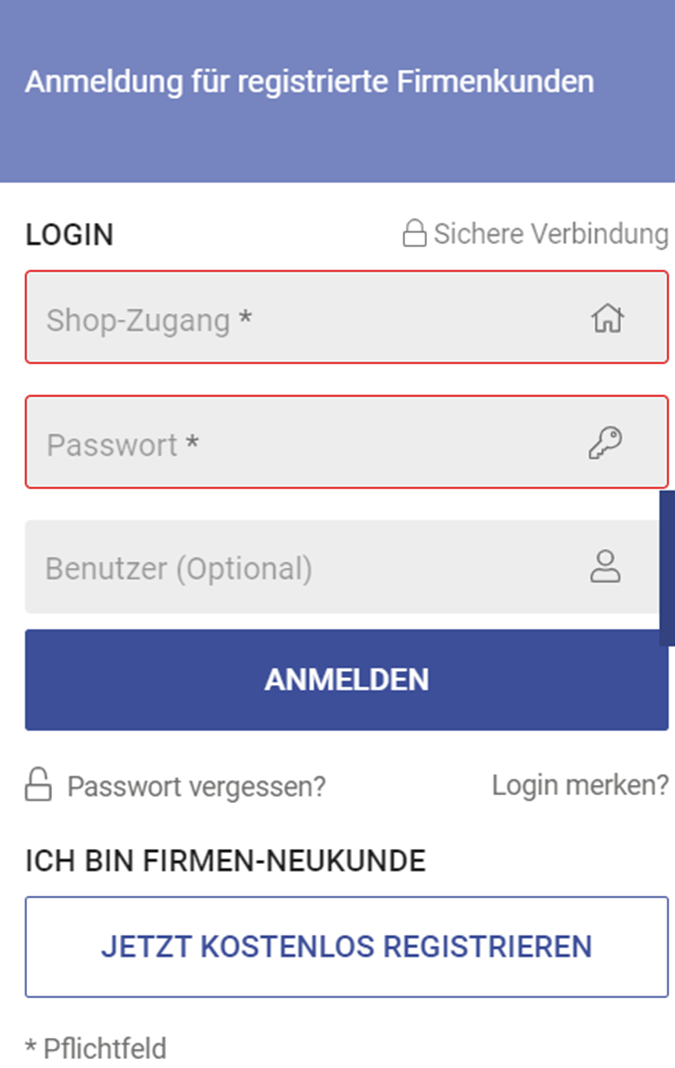This screenshot has height=1068, width=675.
Task: Choose Login merken
Action: click(580, 785)
